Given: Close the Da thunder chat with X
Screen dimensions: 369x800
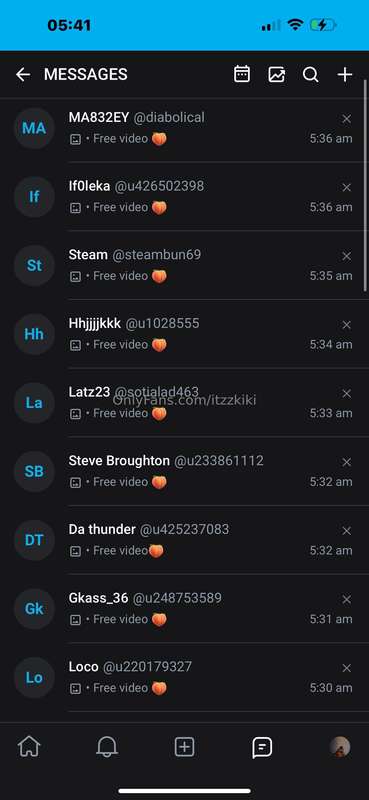Looking at the screenshot, I should coord(347,531).
